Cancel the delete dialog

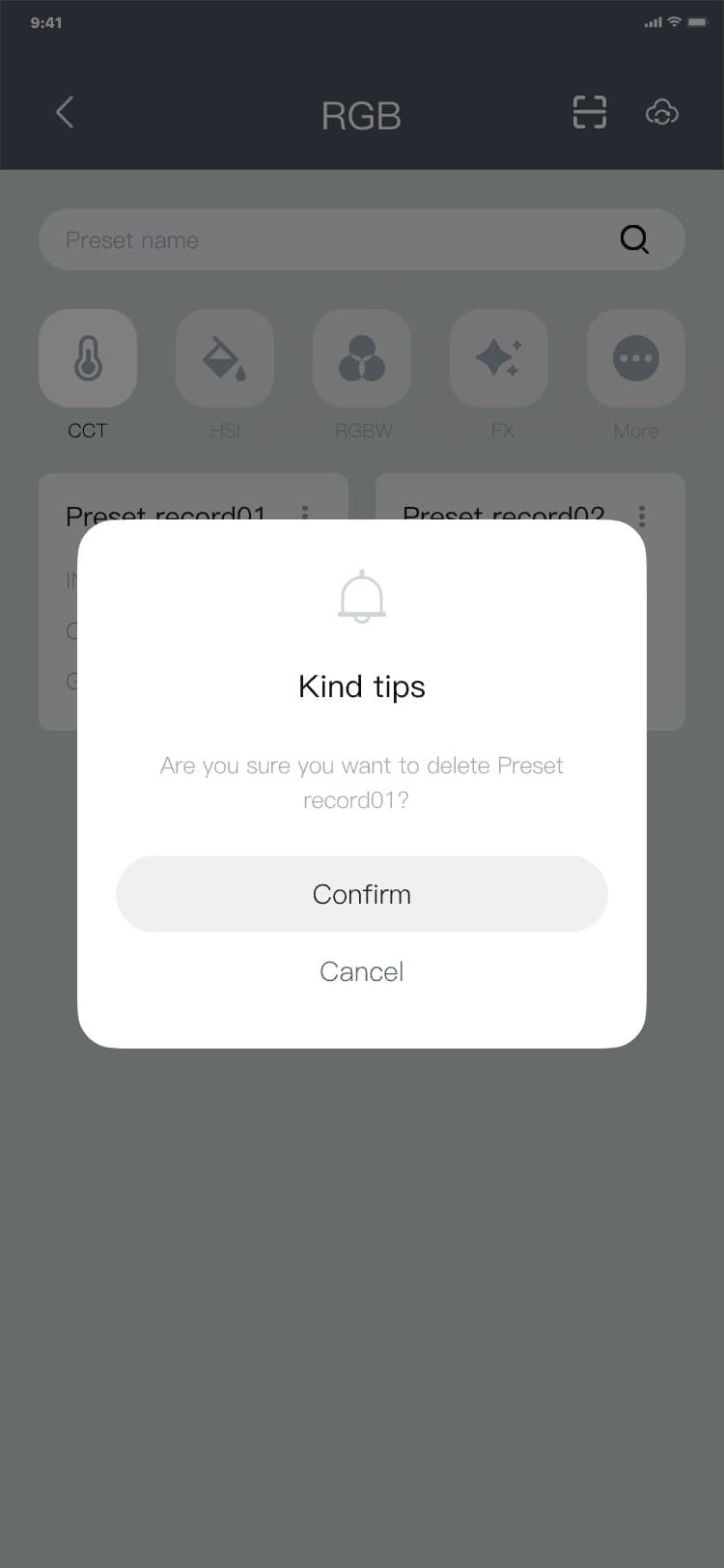coord(361,971)
